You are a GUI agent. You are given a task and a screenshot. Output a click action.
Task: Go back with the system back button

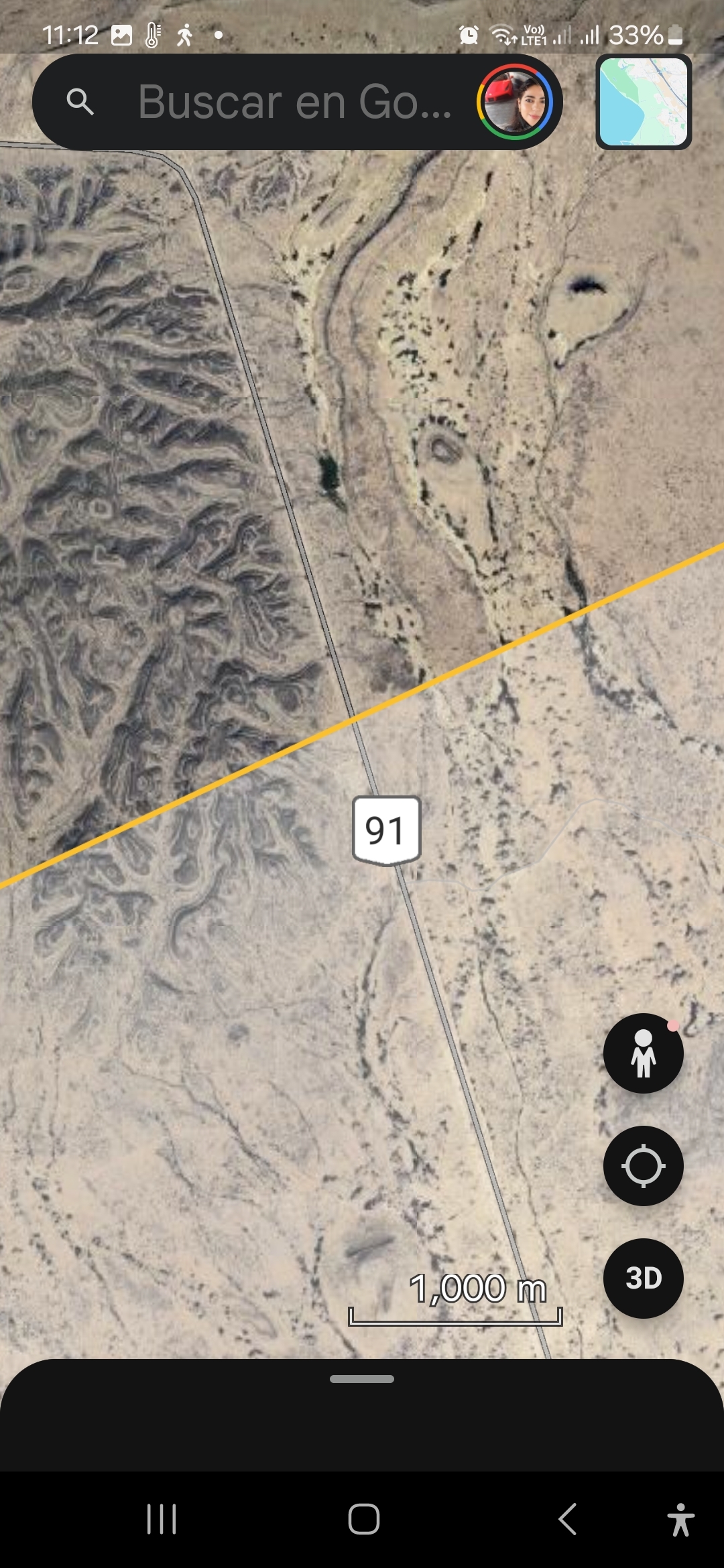coord(567,1518)
